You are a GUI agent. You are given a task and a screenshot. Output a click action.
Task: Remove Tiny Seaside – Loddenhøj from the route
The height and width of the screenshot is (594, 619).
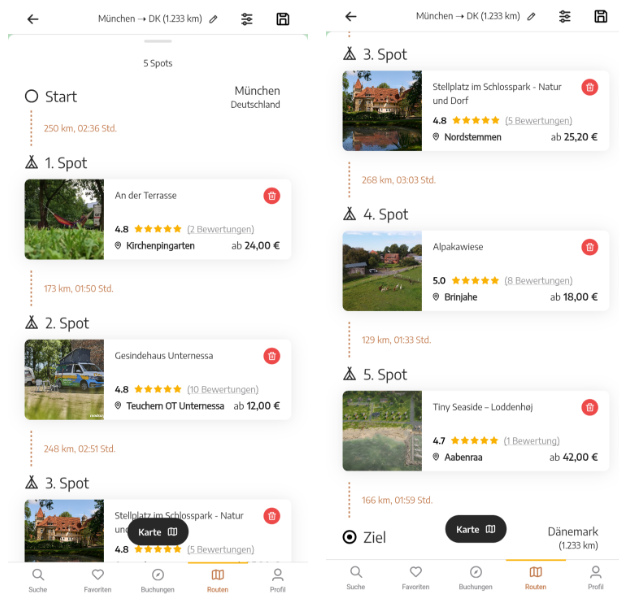[590, 407]
